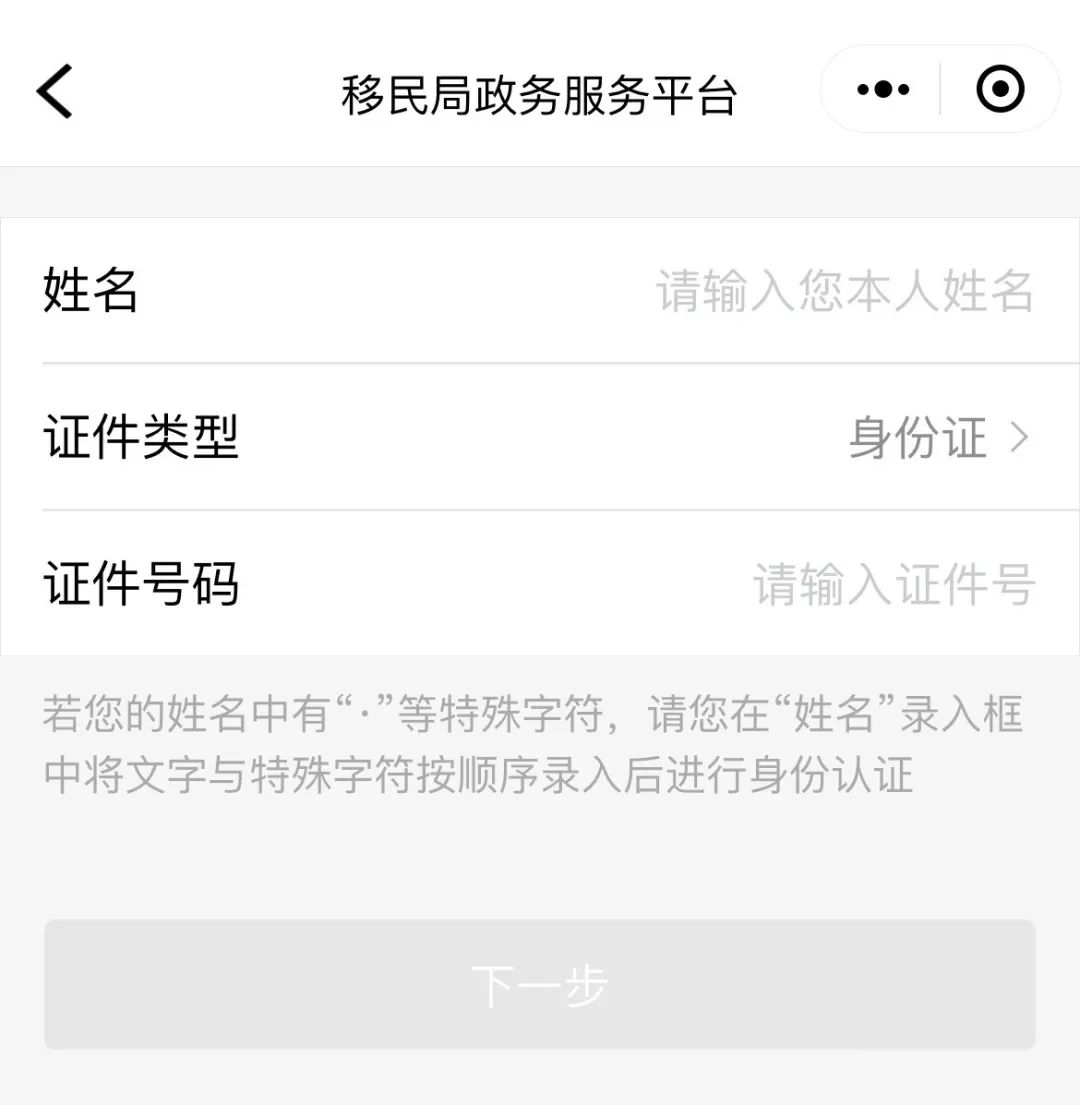1080x1105 pixels.
Task: Open the WeChat mini-program more options menu
Action: coord(881,89)
